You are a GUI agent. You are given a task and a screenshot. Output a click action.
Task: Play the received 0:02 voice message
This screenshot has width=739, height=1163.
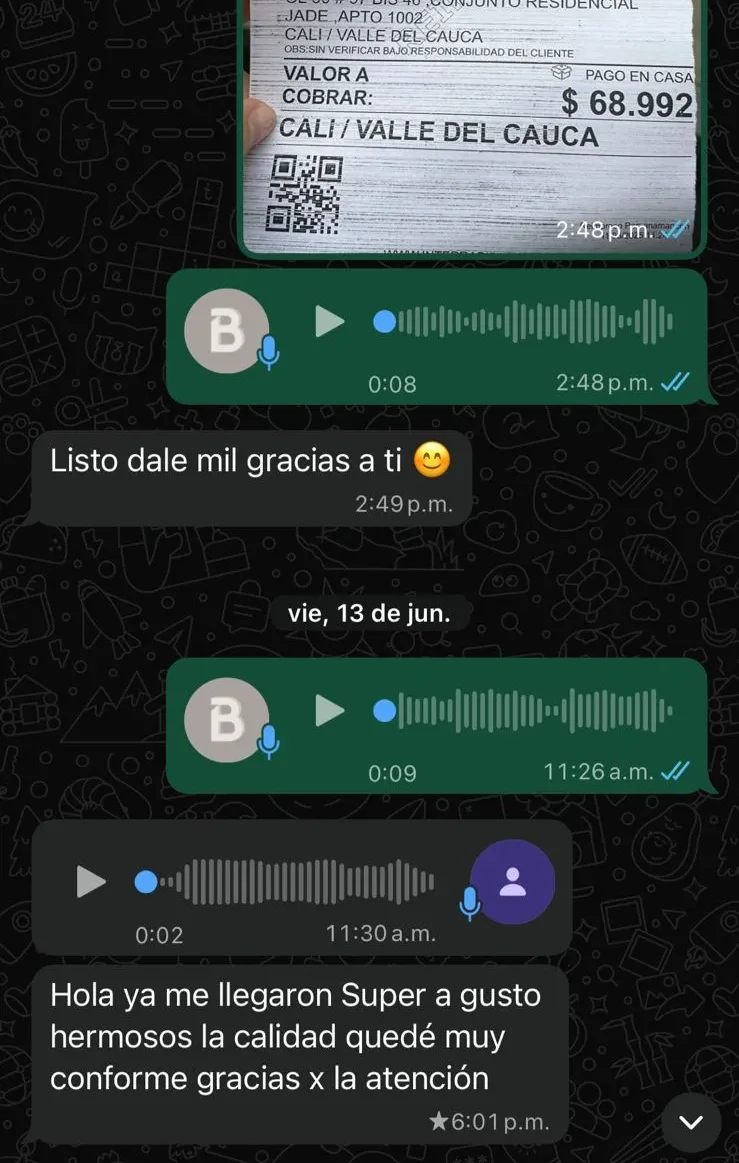tap(92, 882)
